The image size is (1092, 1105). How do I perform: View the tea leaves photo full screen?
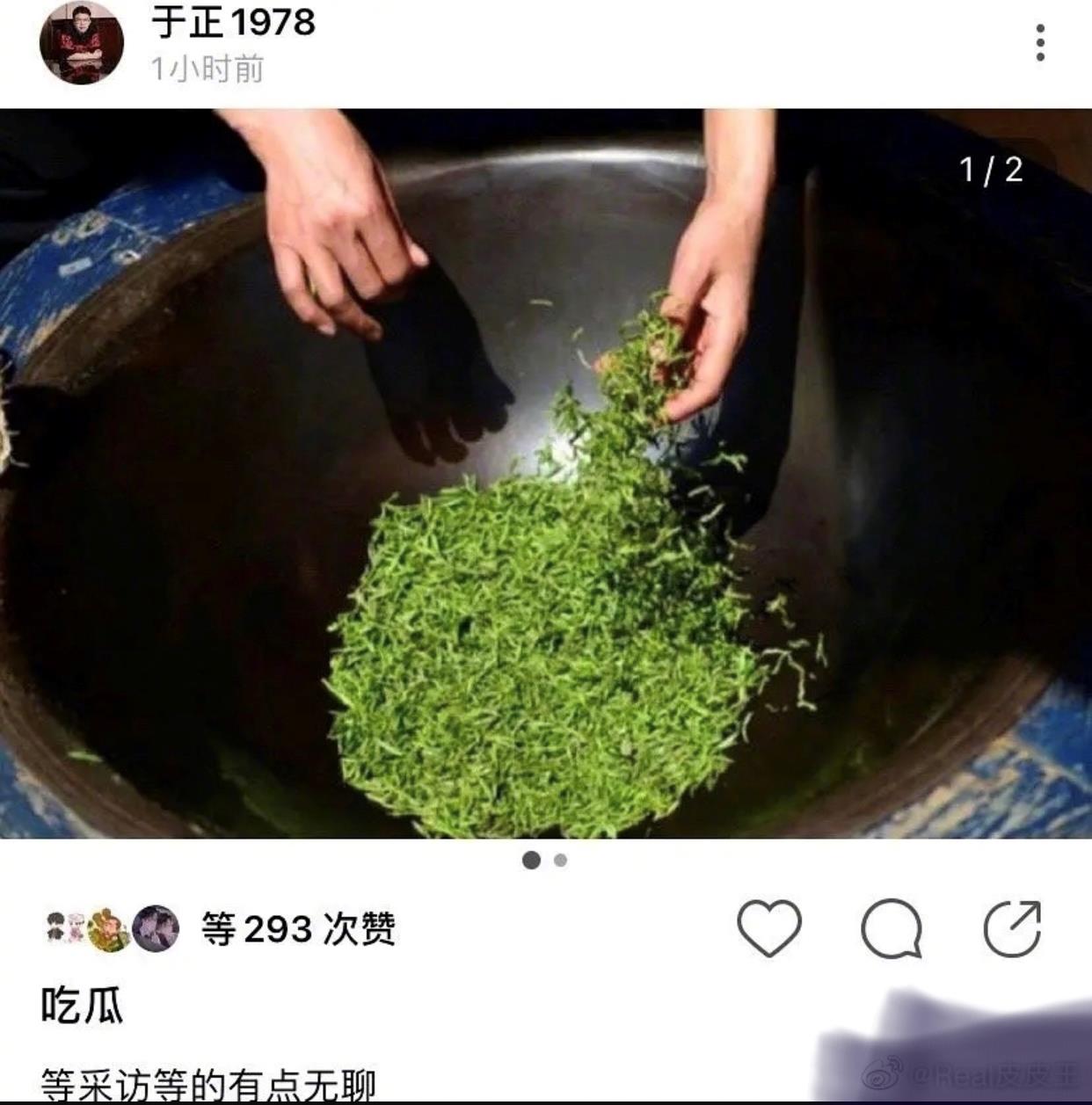pyautogui.click(x=545, y=475)
